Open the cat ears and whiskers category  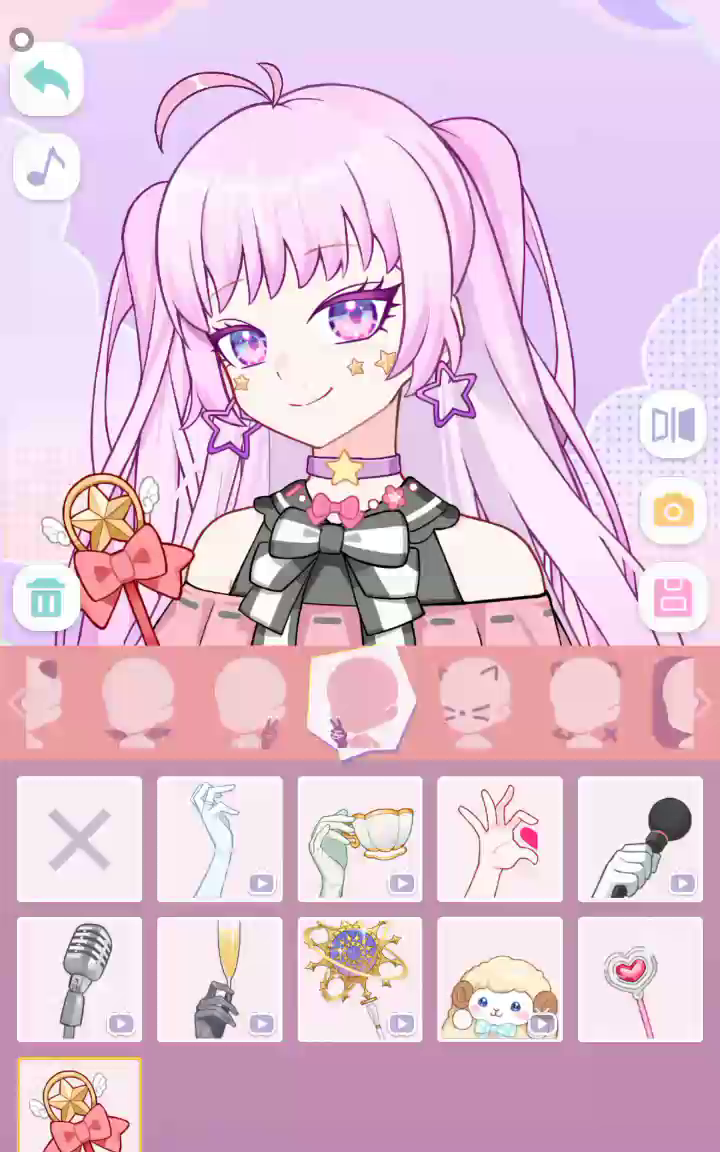pos(474,701)
